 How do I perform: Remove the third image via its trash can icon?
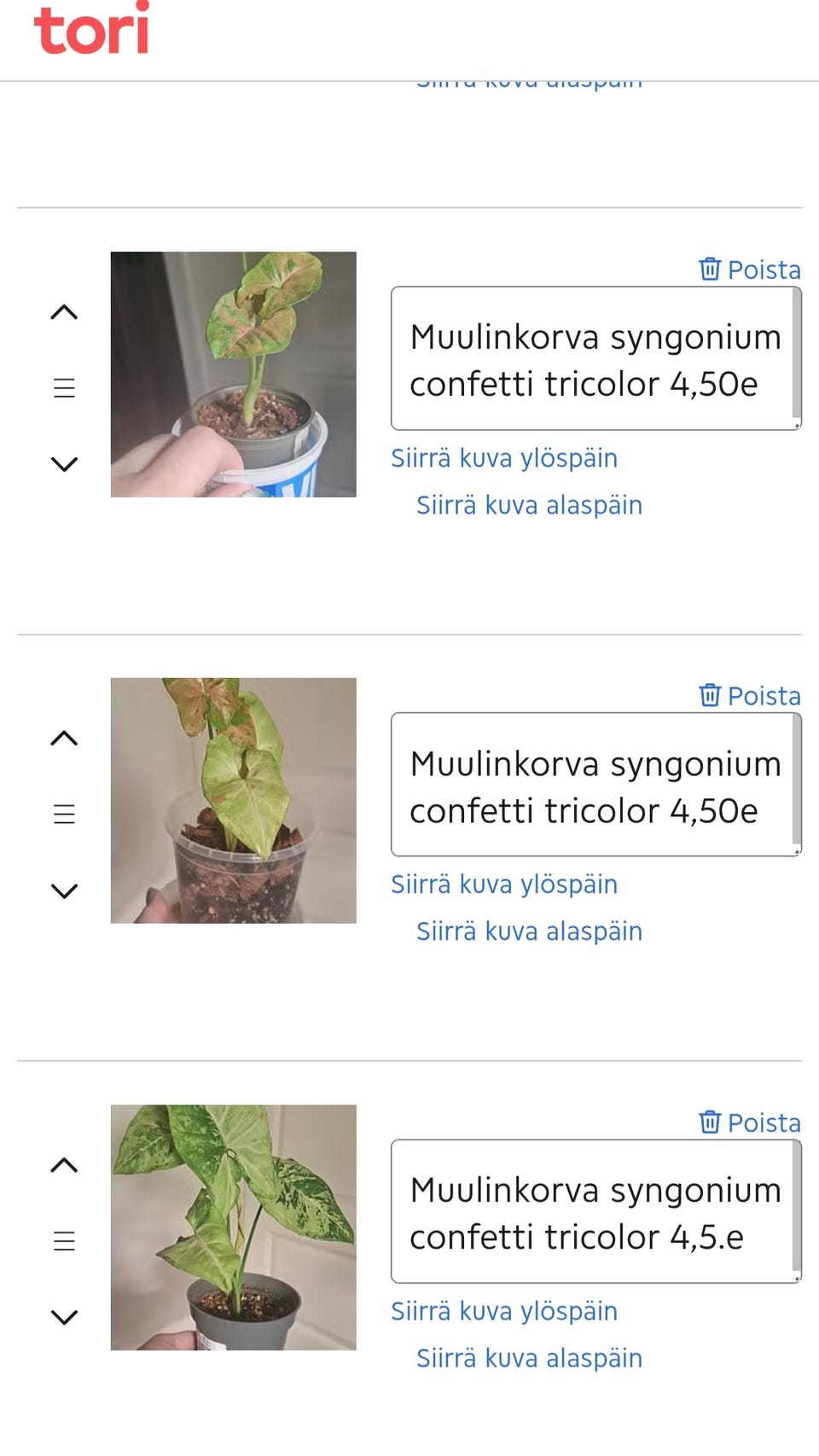coord(711,1122)
